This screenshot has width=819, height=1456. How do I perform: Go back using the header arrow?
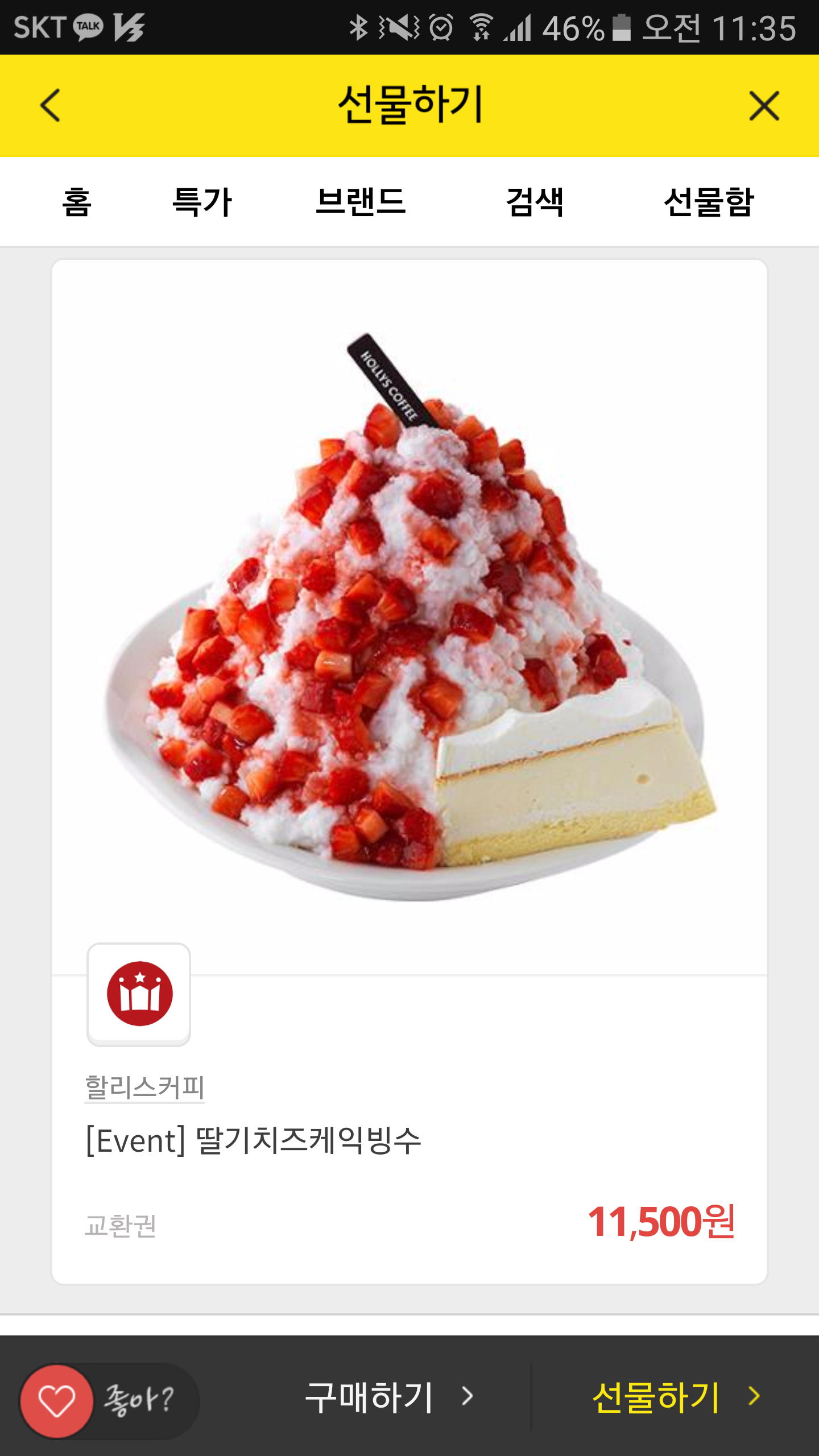(x=51, y=105)
